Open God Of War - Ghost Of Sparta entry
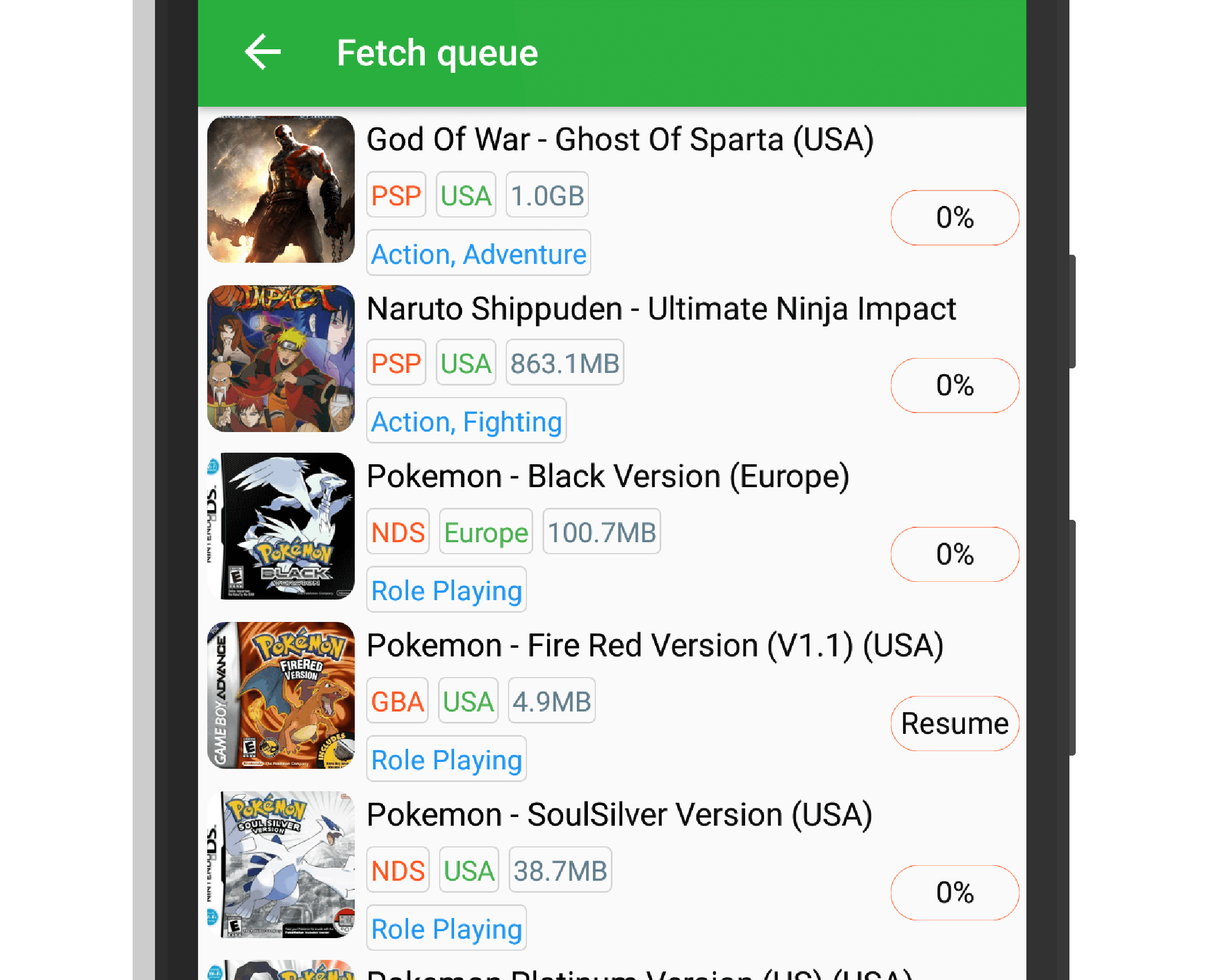 coord(620,140)
